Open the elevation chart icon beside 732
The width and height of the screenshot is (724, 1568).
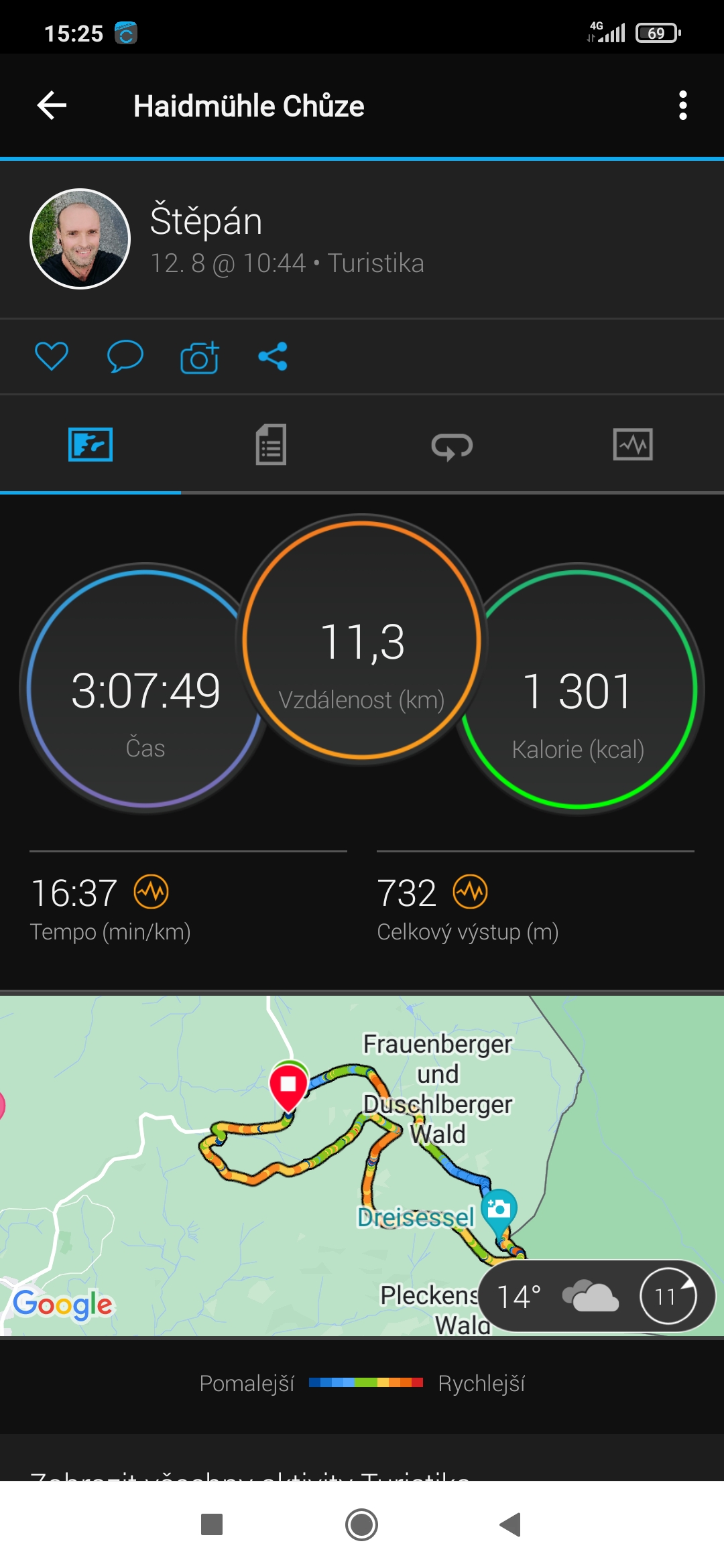pos(471,892)
